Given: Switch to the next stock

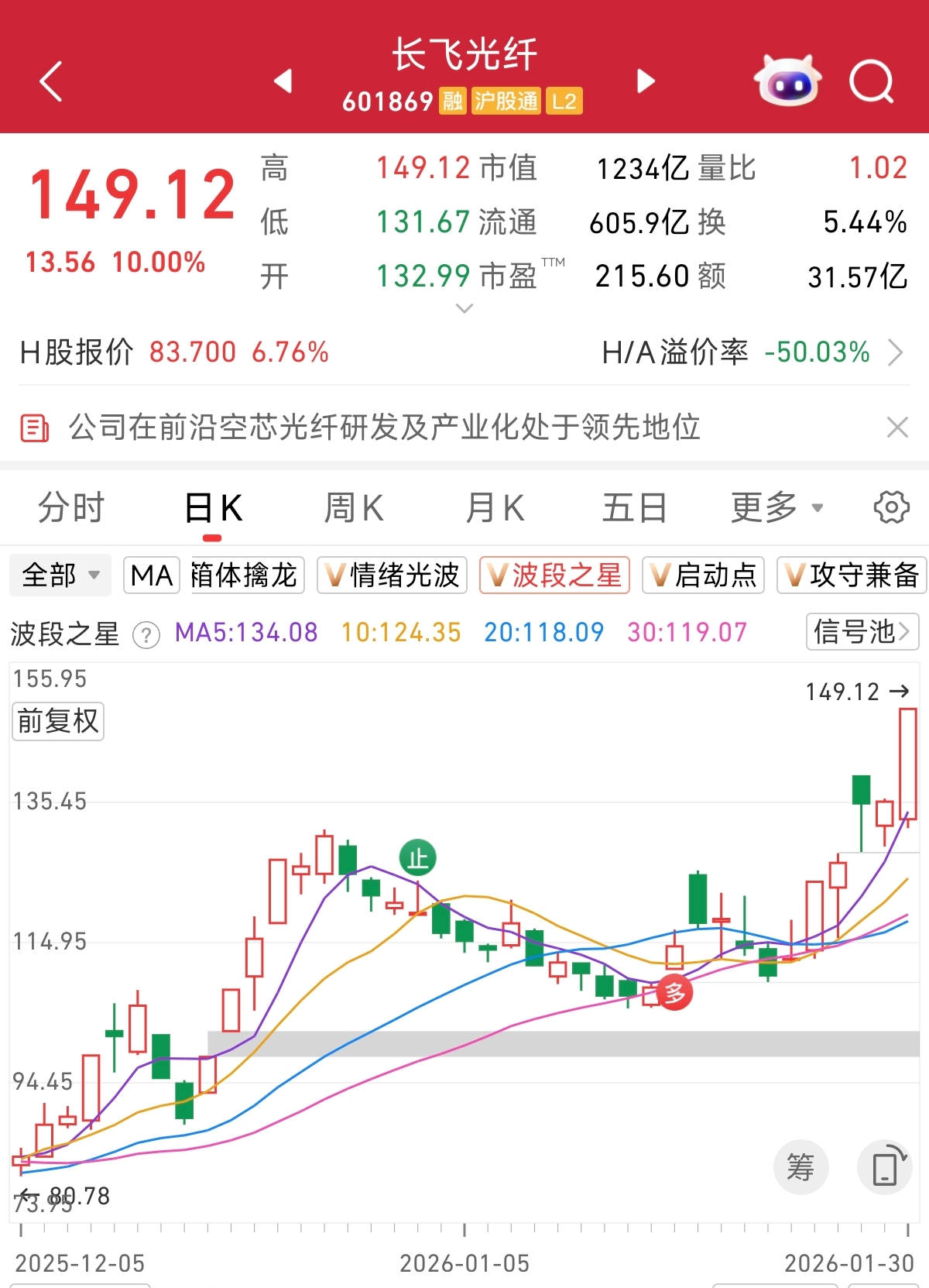Looking at the screenshot, I should pos(646,81).
